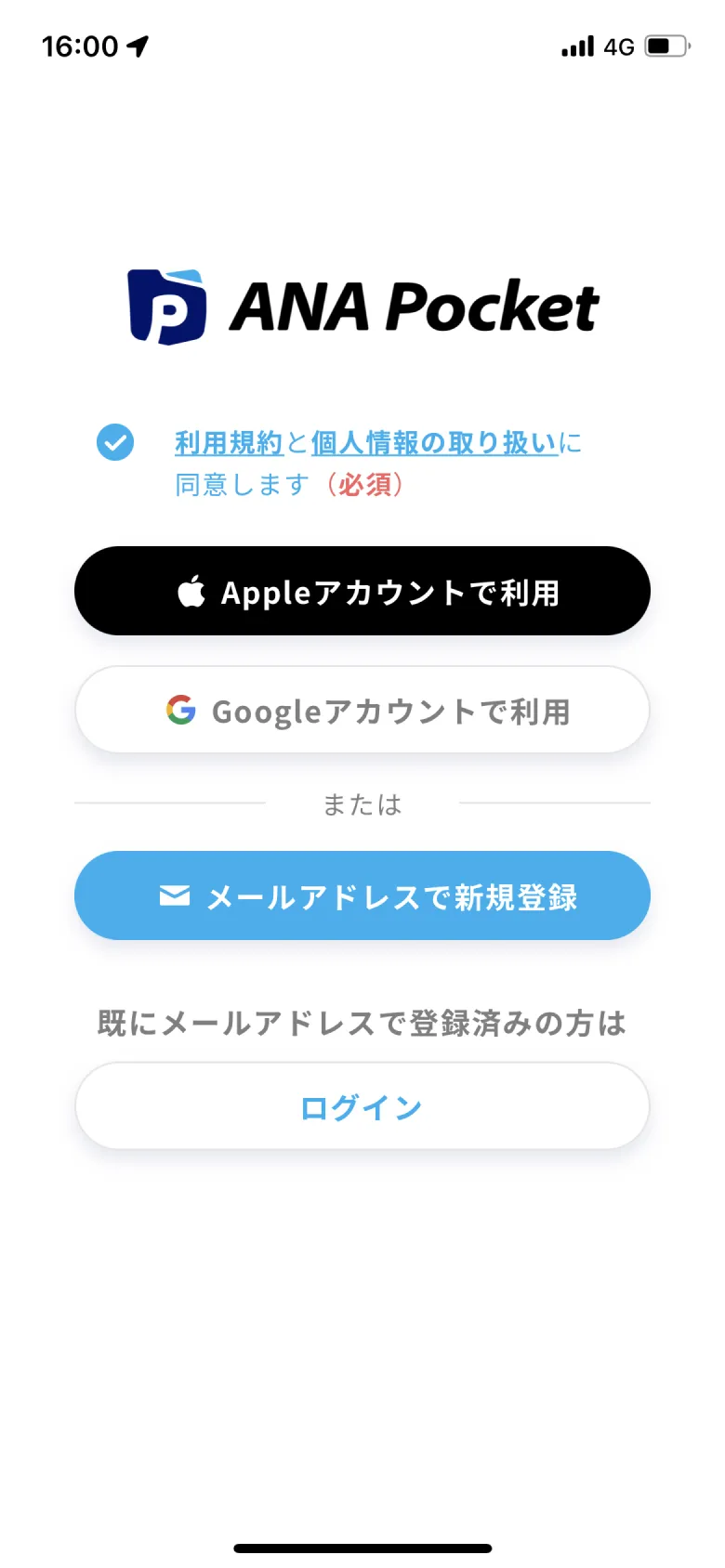Select ログイン for existing email users
The height and width of the screenshot is (1568, 725).
[362, 1105]
